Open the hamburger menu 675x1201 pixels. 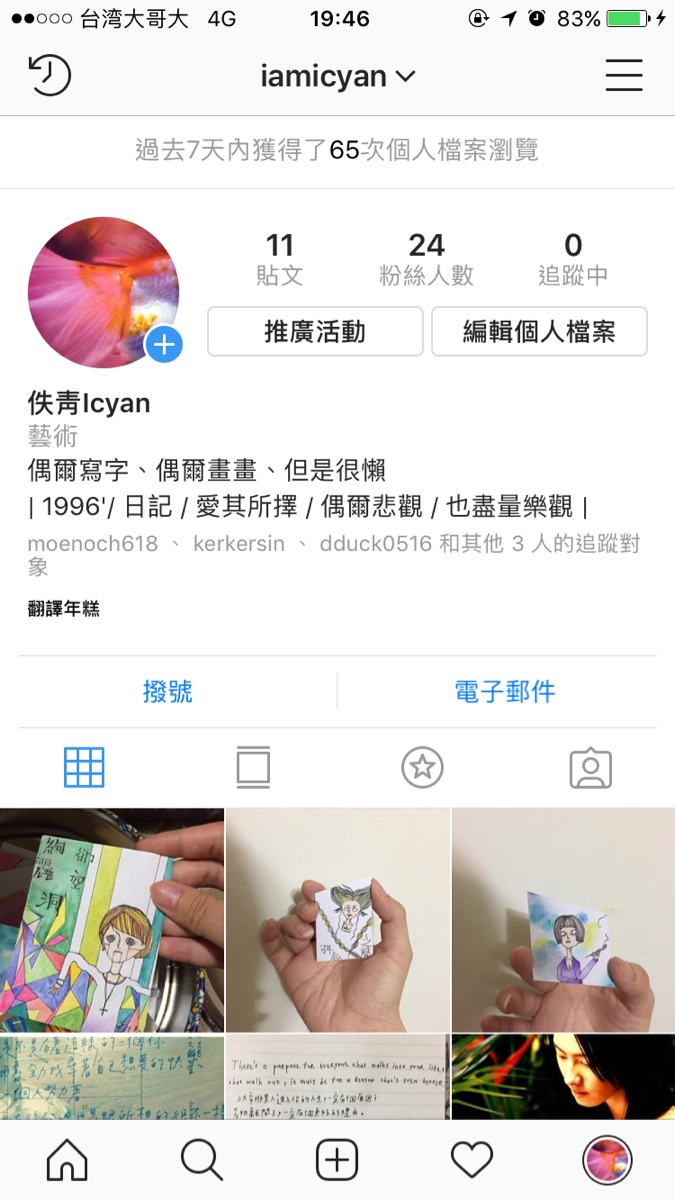(x=623, y=76)
